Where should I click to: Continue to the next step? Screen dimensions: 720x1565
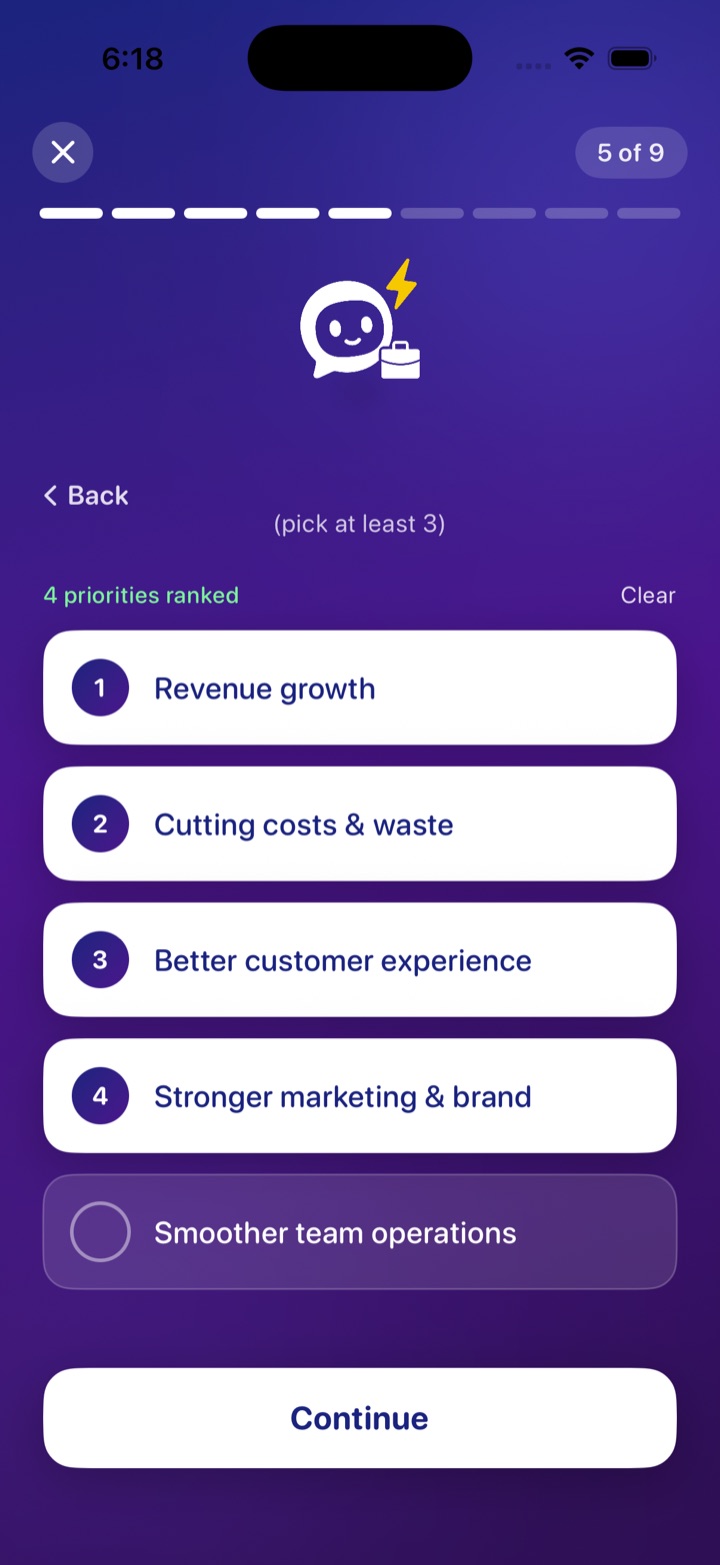360,1418
